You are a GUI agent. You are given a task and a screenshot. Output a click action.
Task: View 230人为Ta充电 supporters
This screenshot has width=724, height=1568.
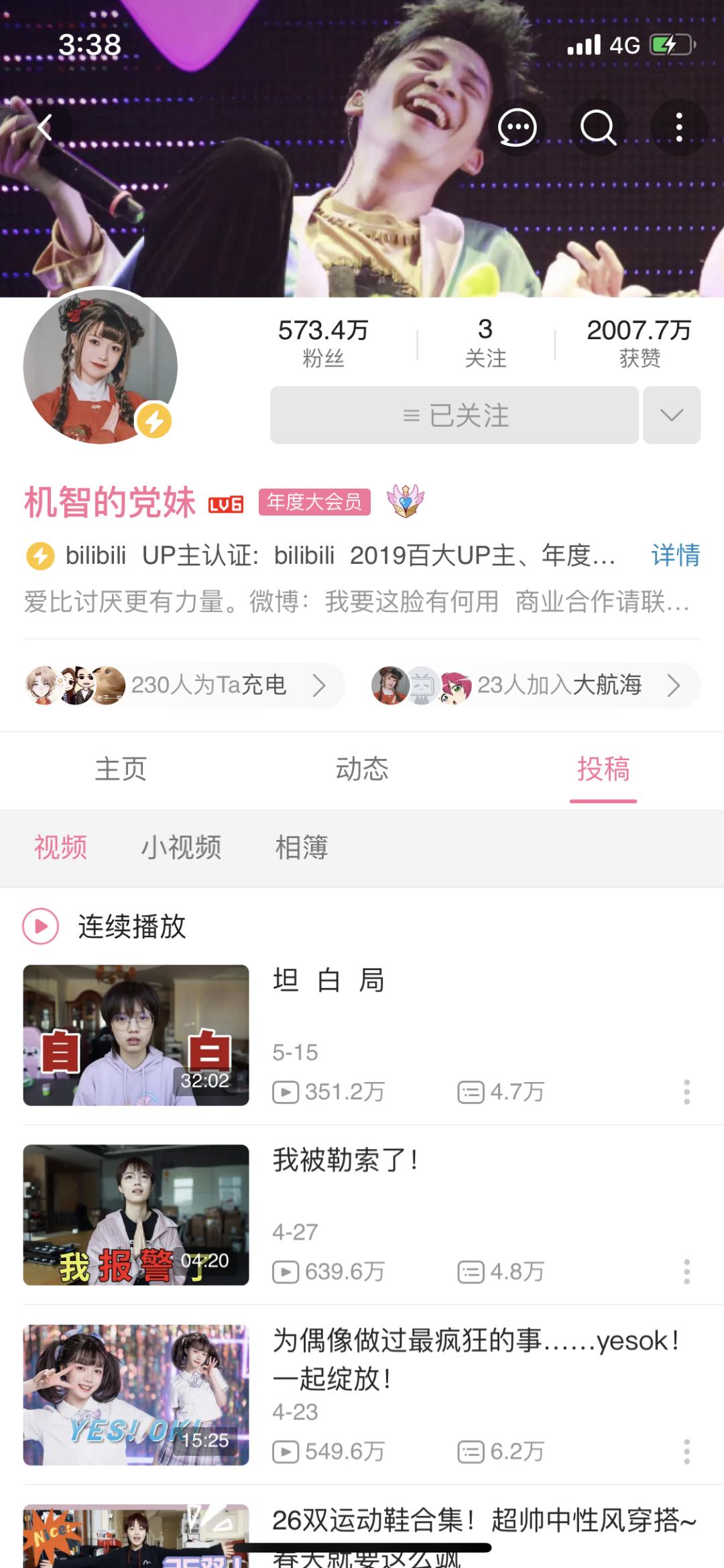pyautogui.click(x=184, y=685)
